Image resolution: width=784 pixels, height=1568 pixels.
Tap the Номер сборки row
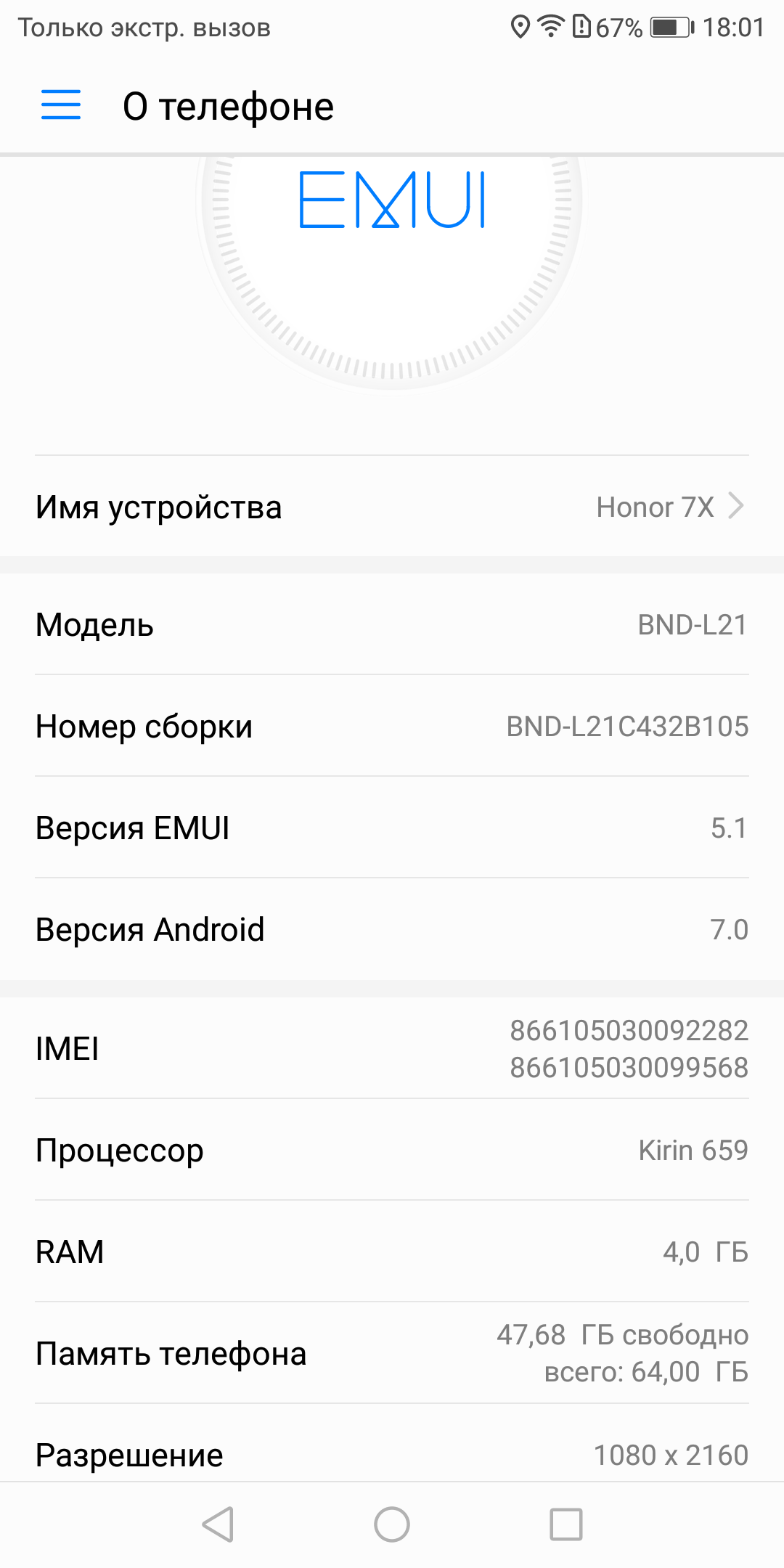pyautogui.click(x=392, y=726)
